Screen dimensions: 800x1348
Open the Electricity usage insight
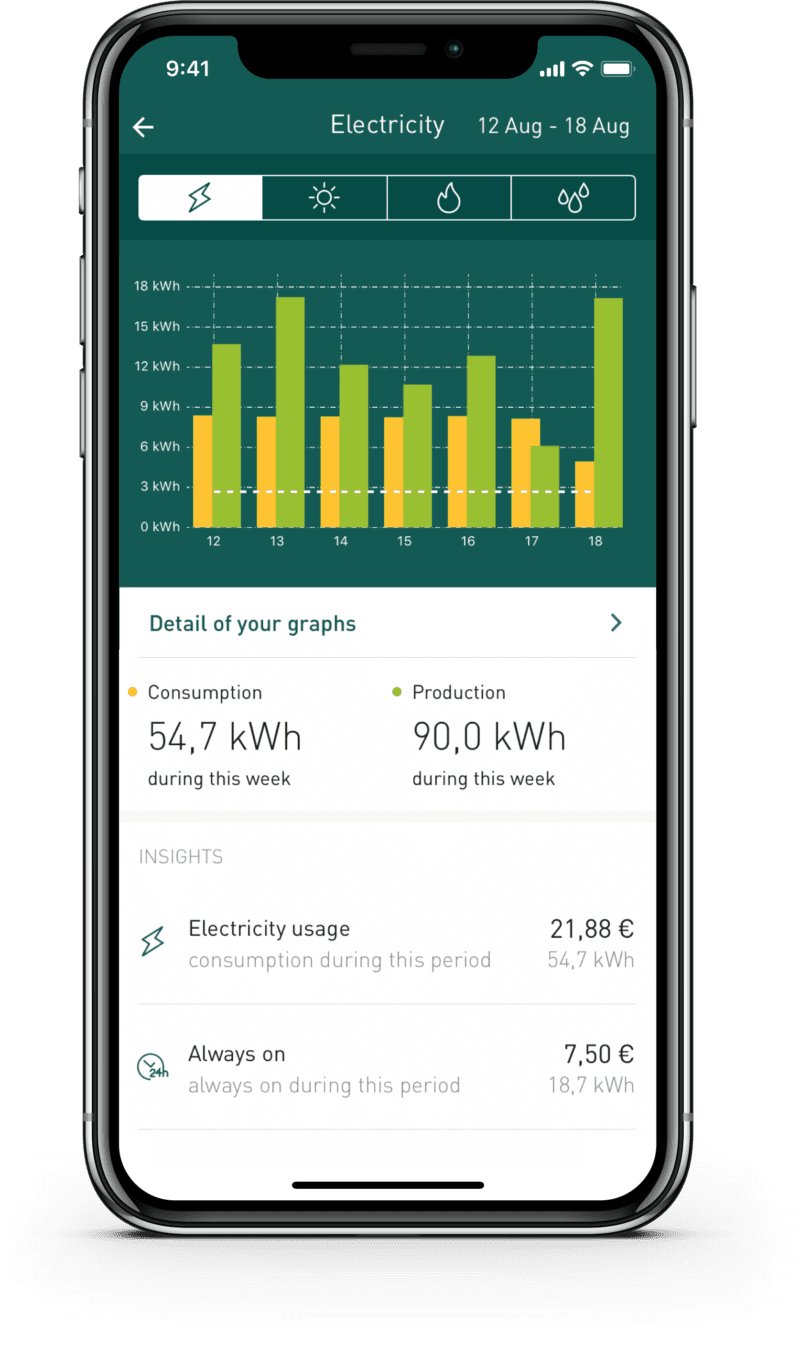[386, 943]
